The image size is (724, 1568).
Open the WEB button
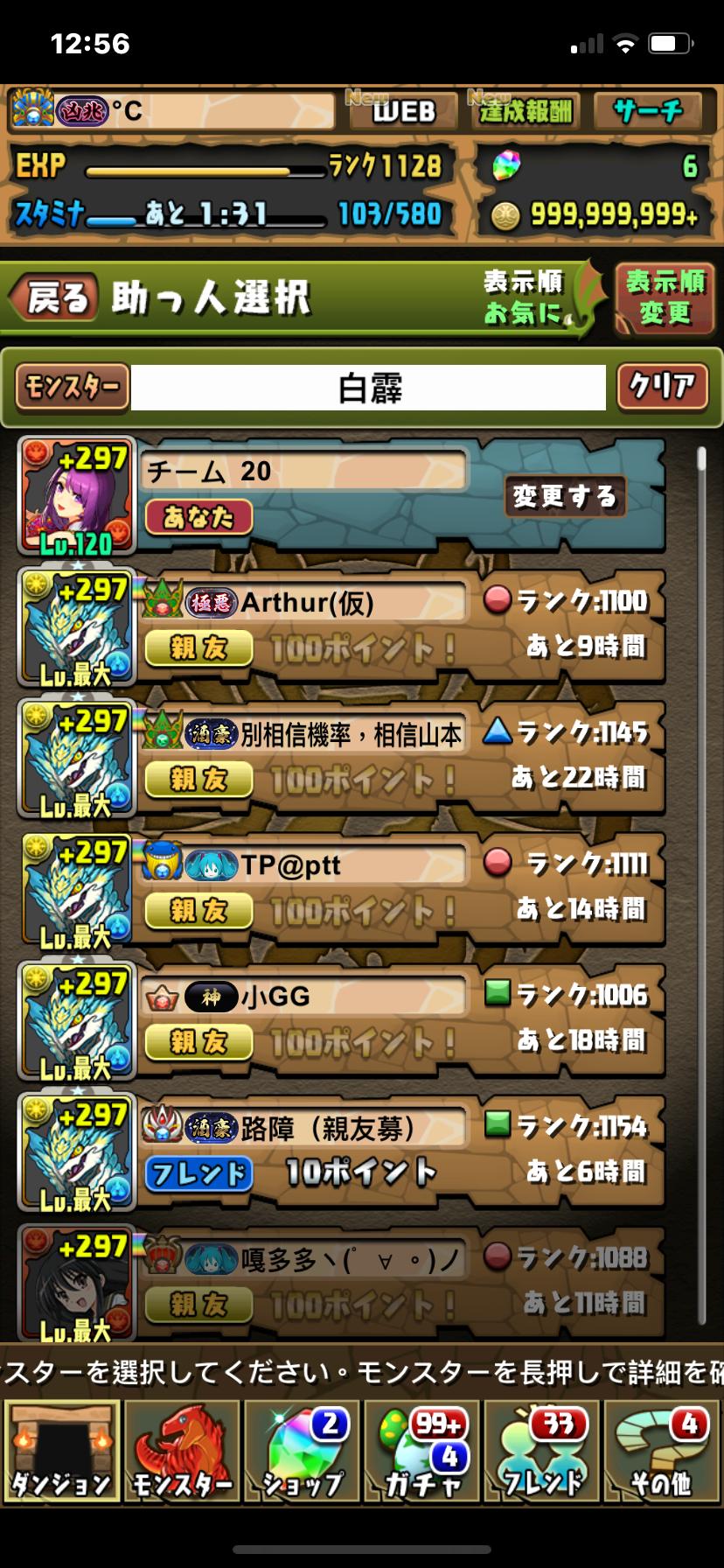click(403, 111)
